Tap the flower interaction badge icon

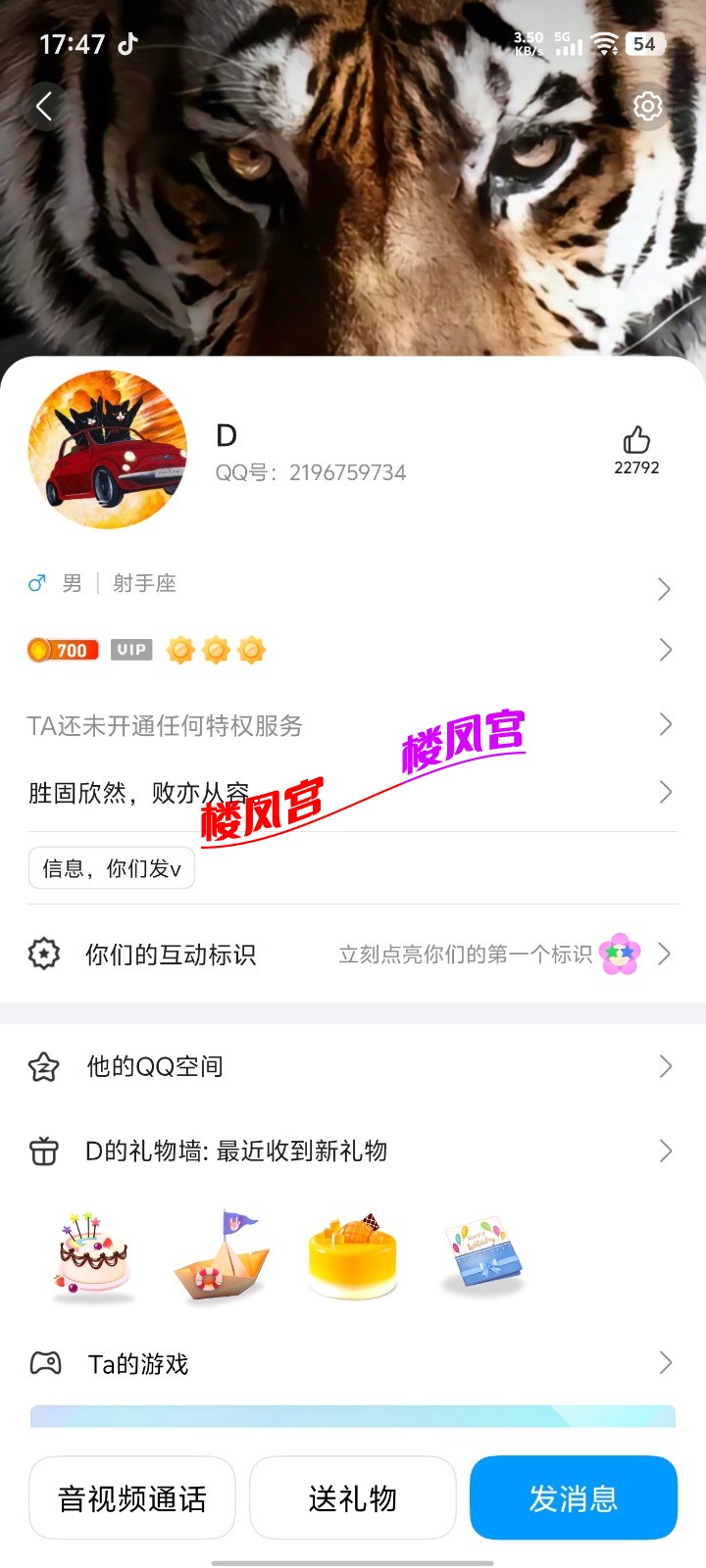(x=620, y=954)
